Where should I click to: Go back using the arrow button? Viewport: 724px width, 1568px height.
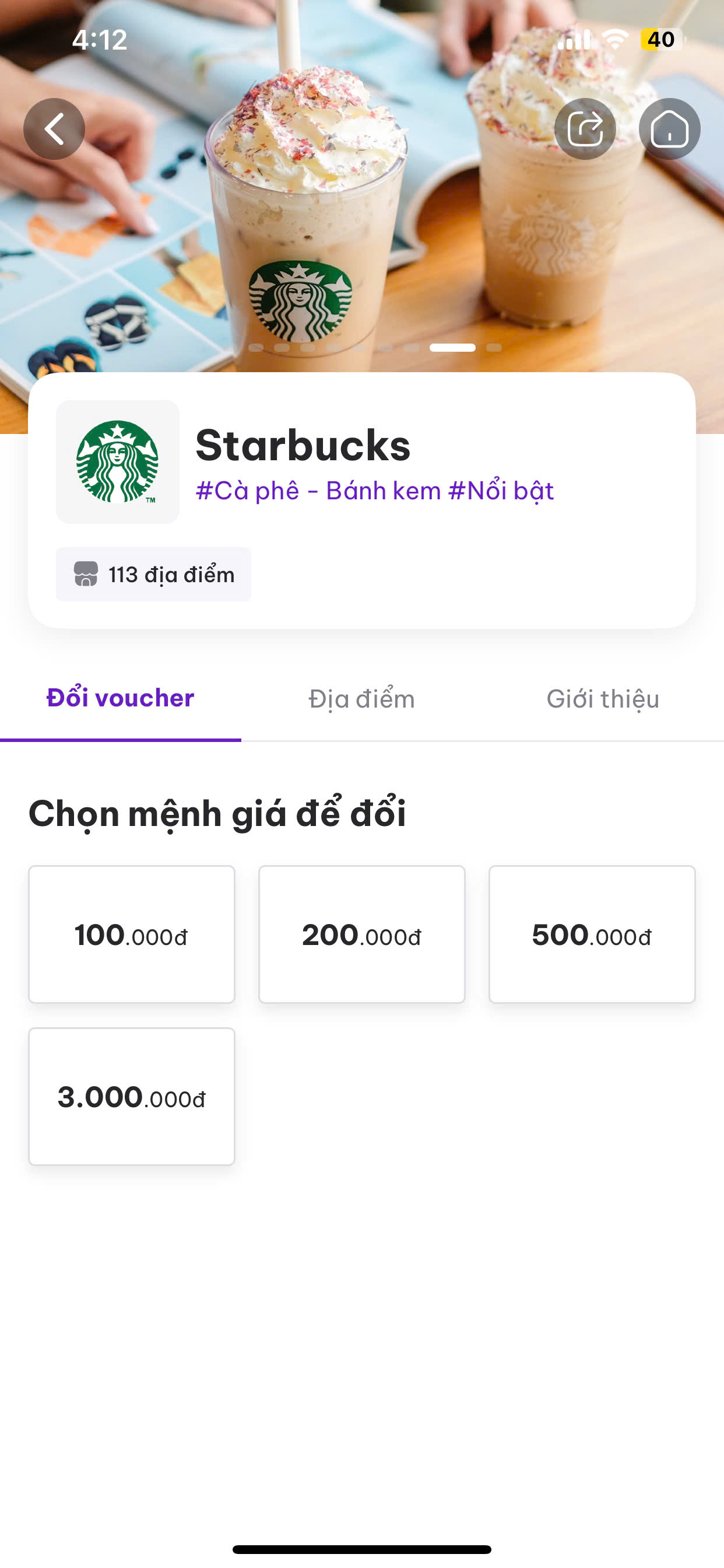coord(54,129)
